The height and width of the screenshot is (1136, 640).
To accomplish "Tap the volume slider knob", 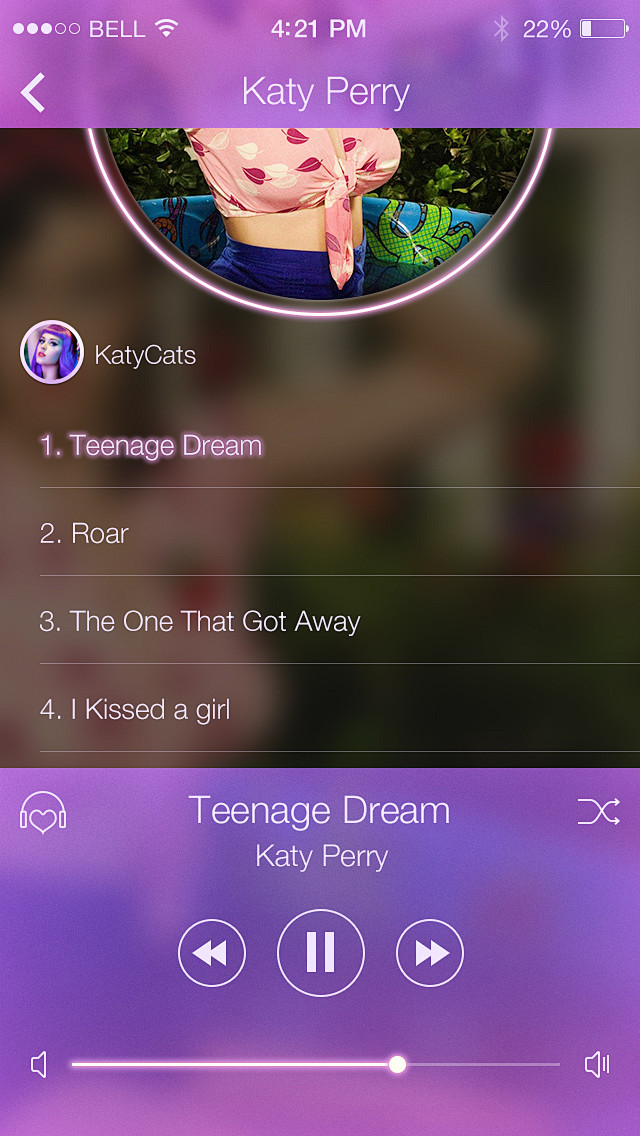I will [x=397, y=1064].
